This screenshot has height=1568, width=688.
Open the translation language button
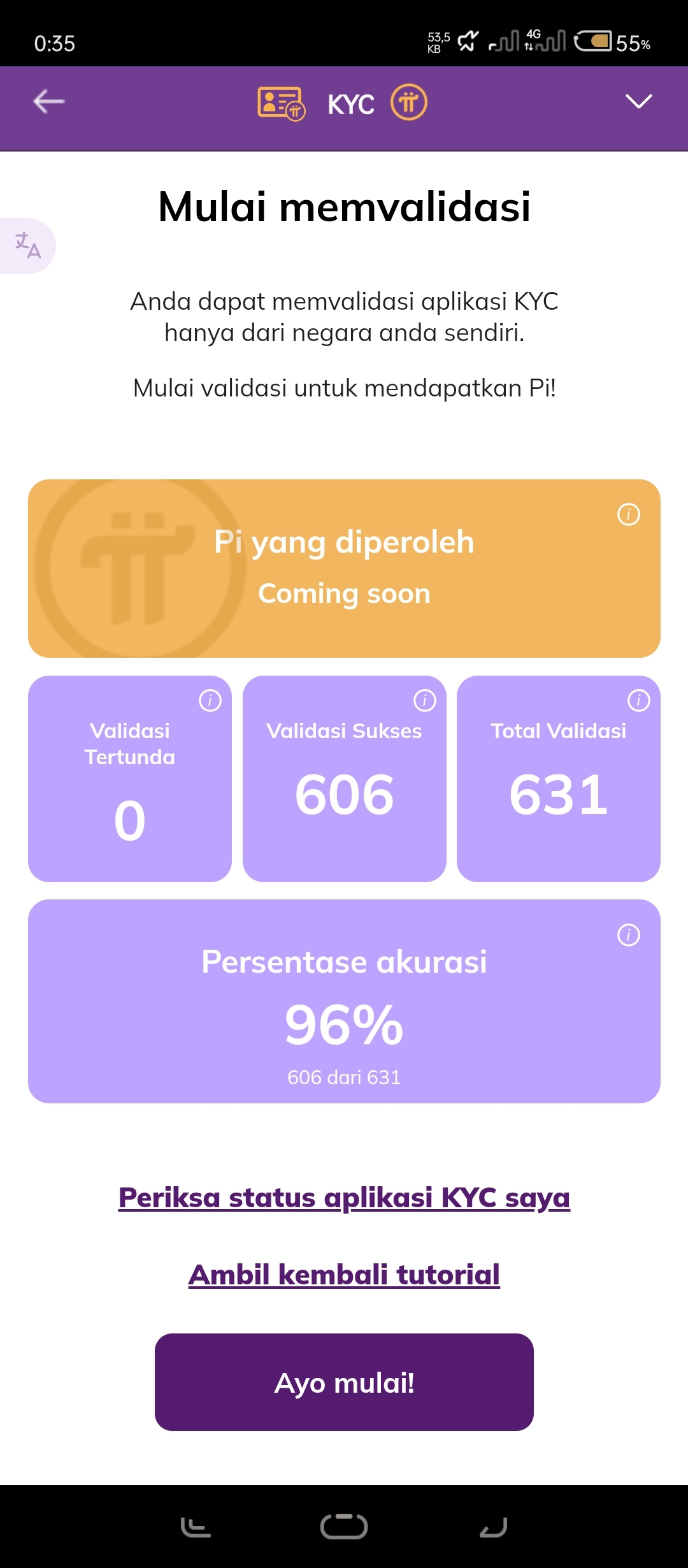28,246
